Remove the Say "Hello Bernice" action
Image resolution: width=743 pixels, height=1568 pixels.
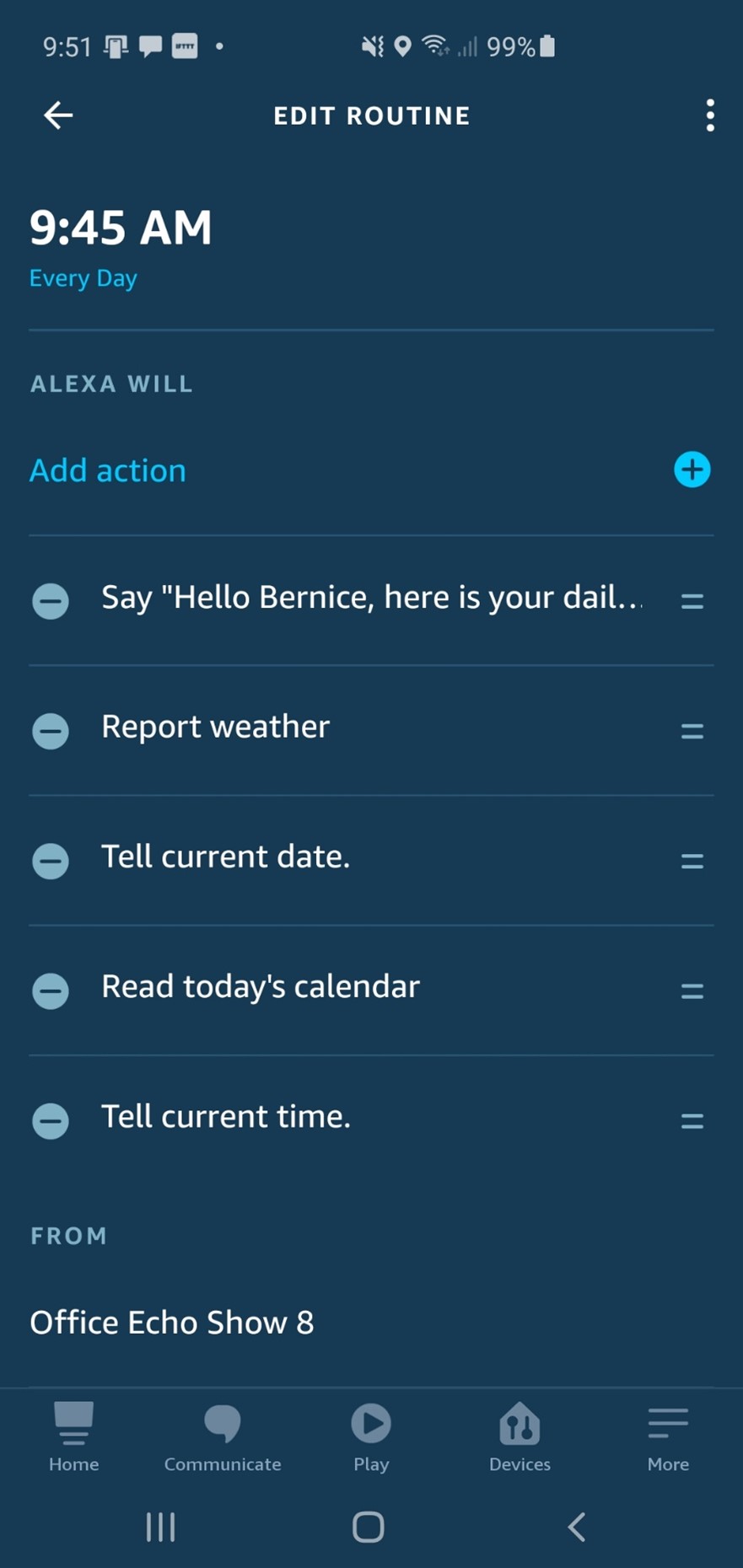click(x=51, y=601)
